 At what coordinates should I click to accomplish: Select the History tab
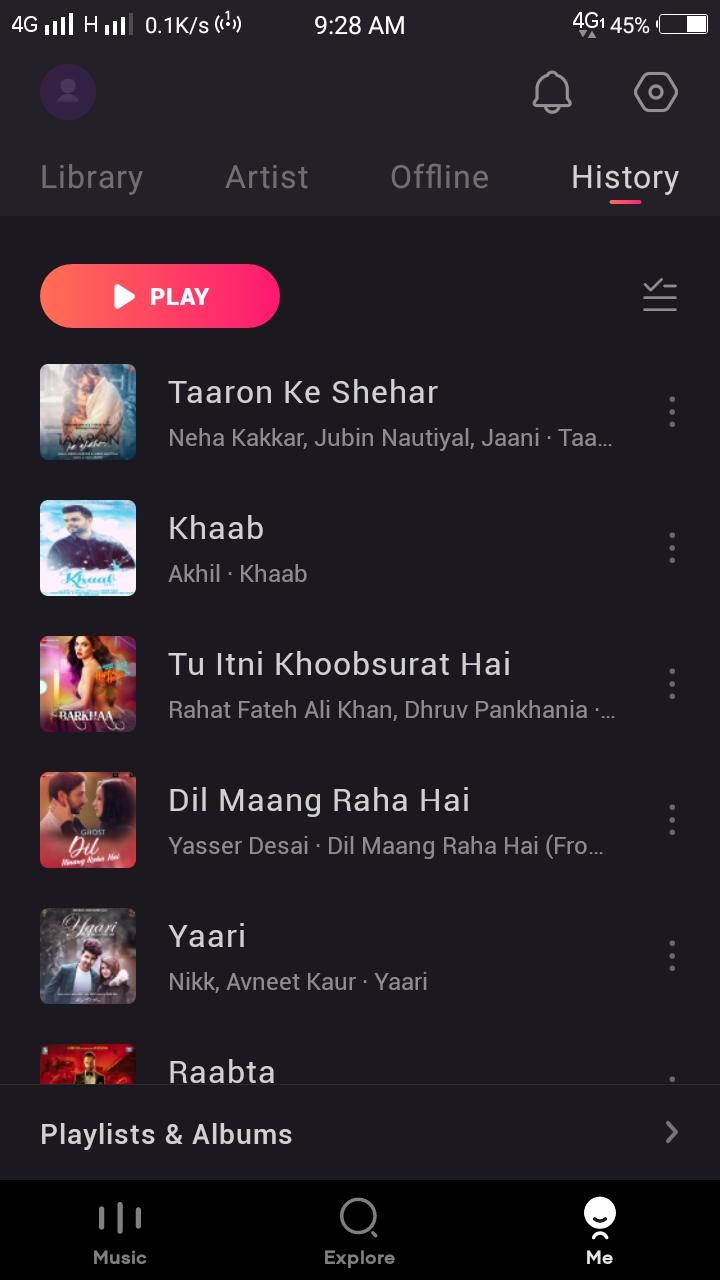click(x=624, y=177)
